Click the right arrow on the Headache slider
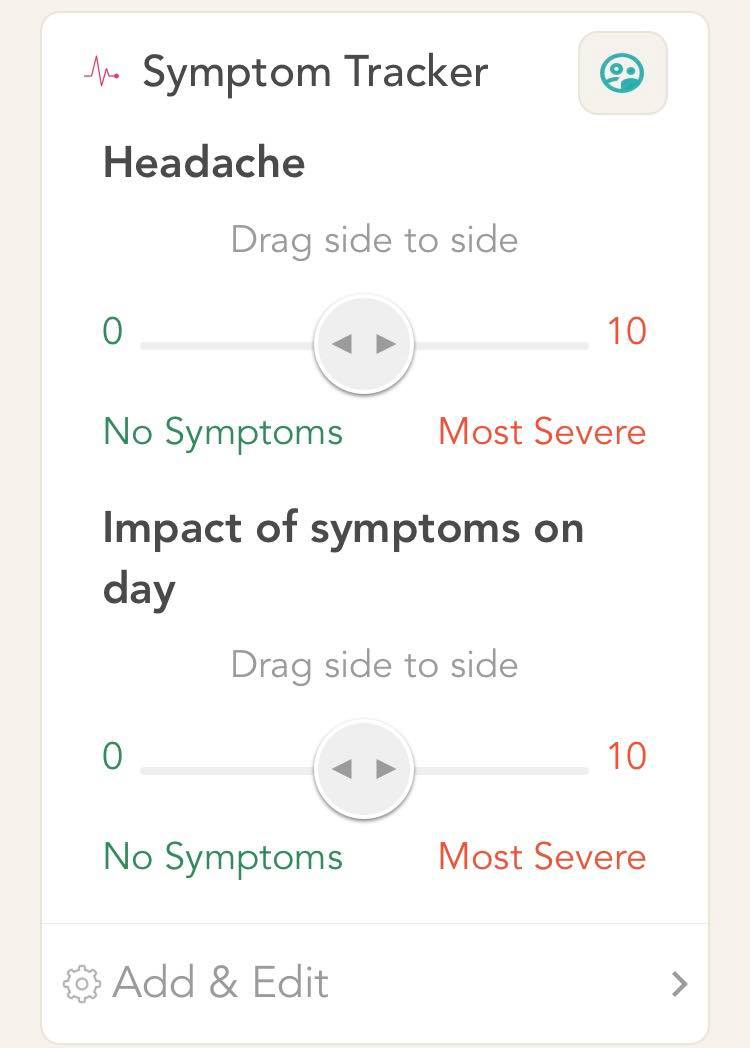Screen dimensions: 750x1048 pyautogui.click(x=385, y=343)
